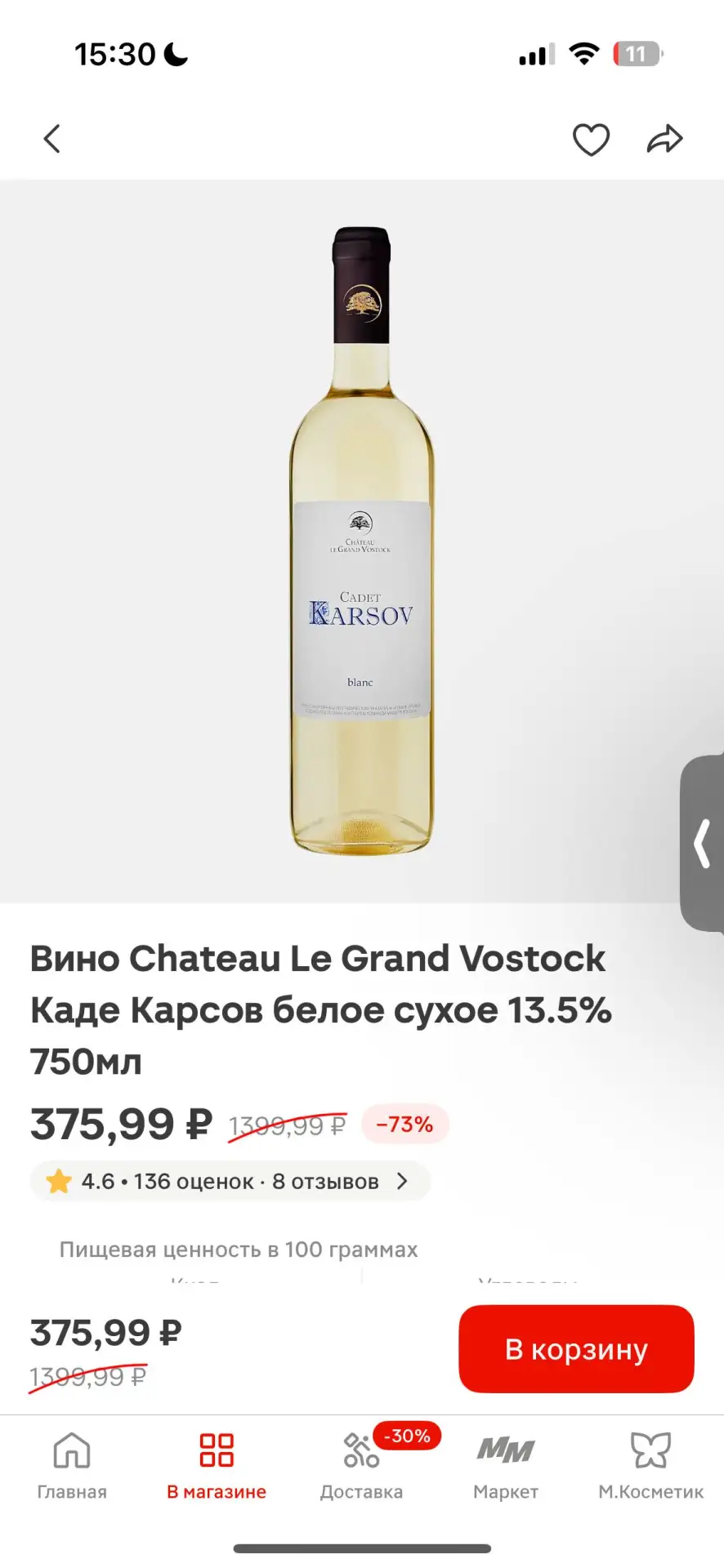Expand the gray side panel handle
The width and height of the screenshot is (724, 1568).
click(702, 844)
